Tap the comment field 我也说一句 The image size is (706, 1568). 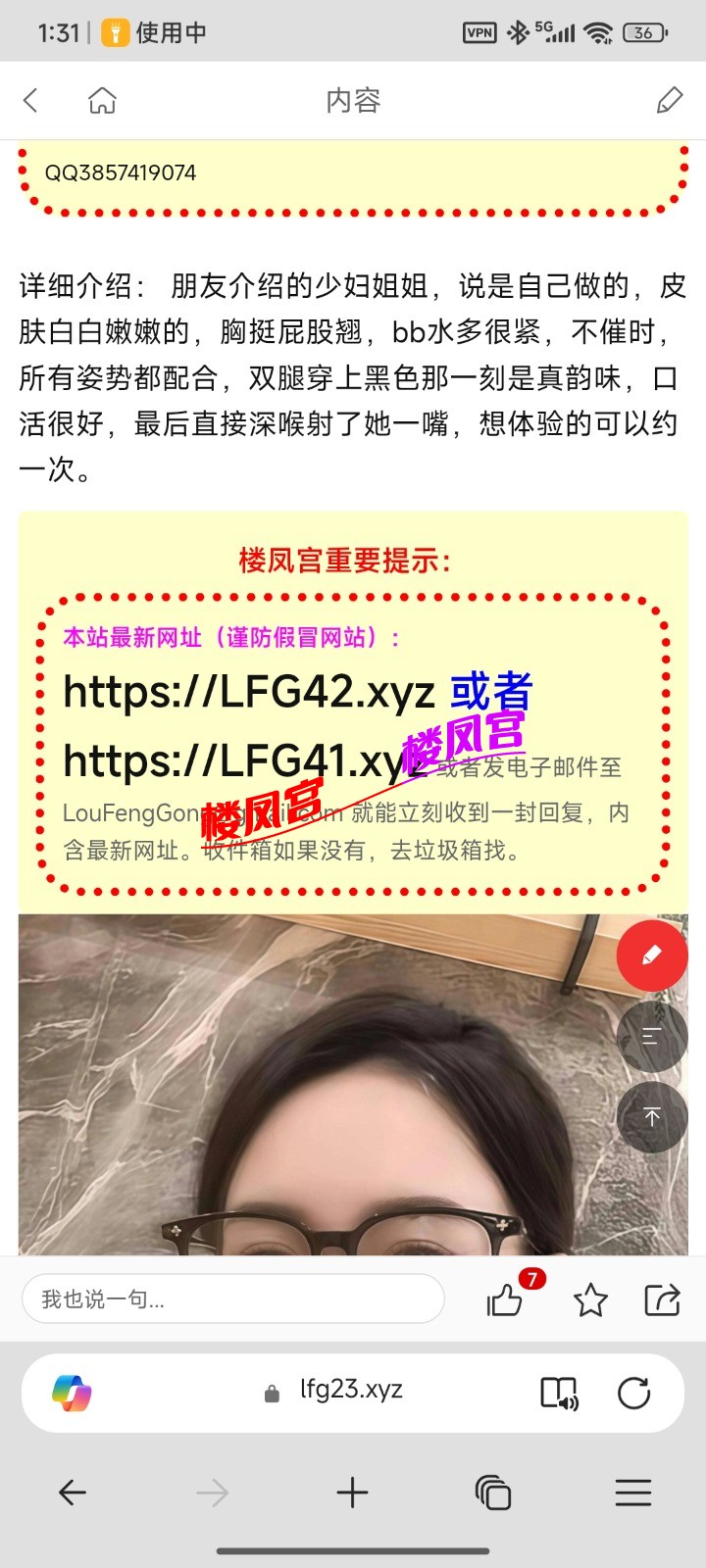232,1299
